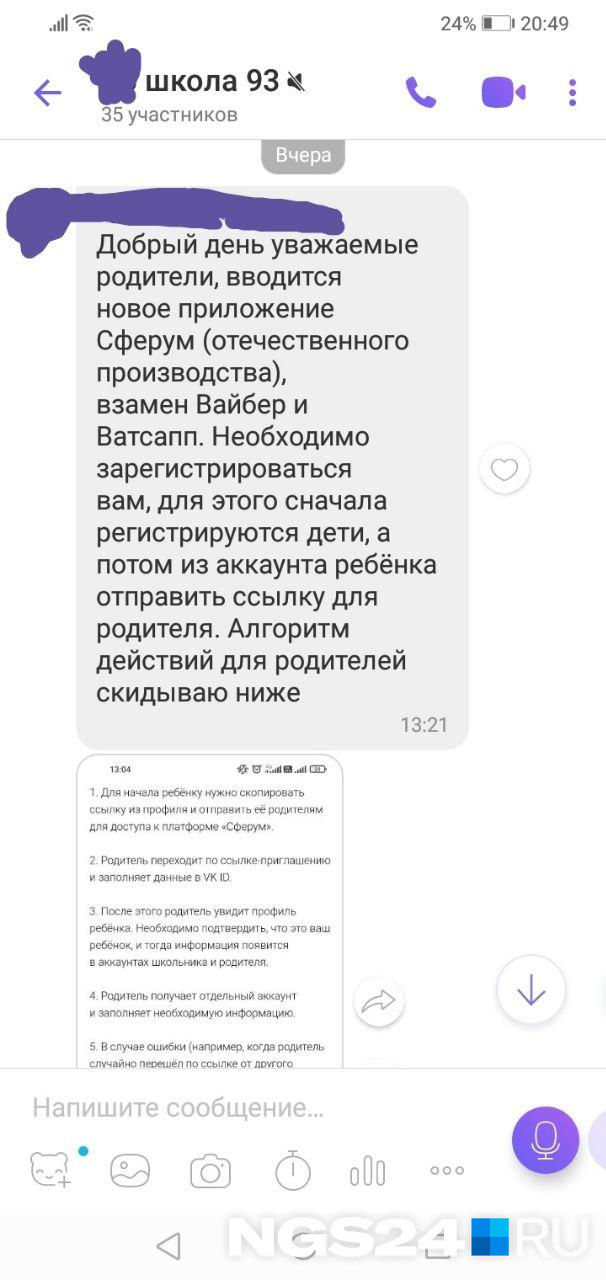Start a video call in the group
The height and width of the screenshot is (1280, 606).
503,92
